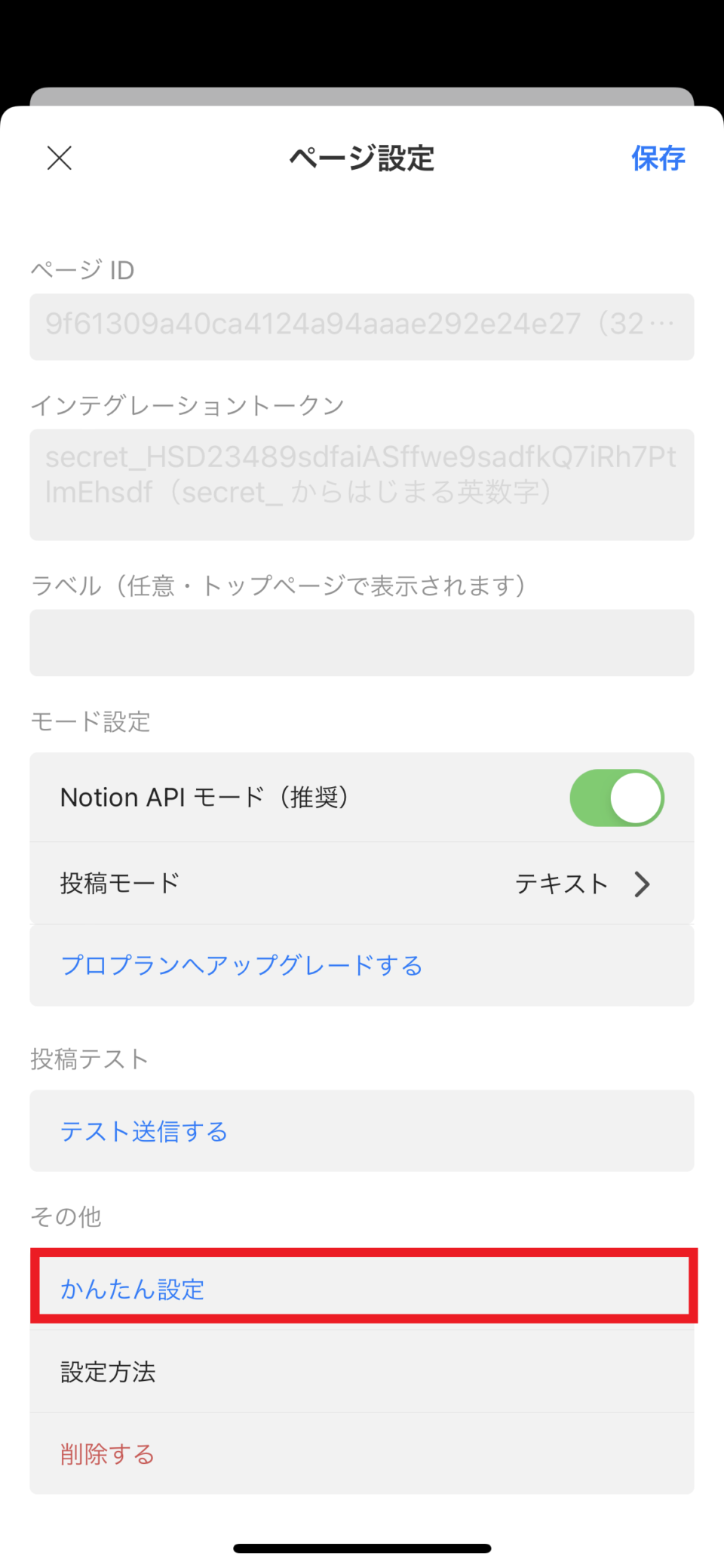Expand 投稿モード settings row
724x1568 pixels.
(x=360, y=884)
